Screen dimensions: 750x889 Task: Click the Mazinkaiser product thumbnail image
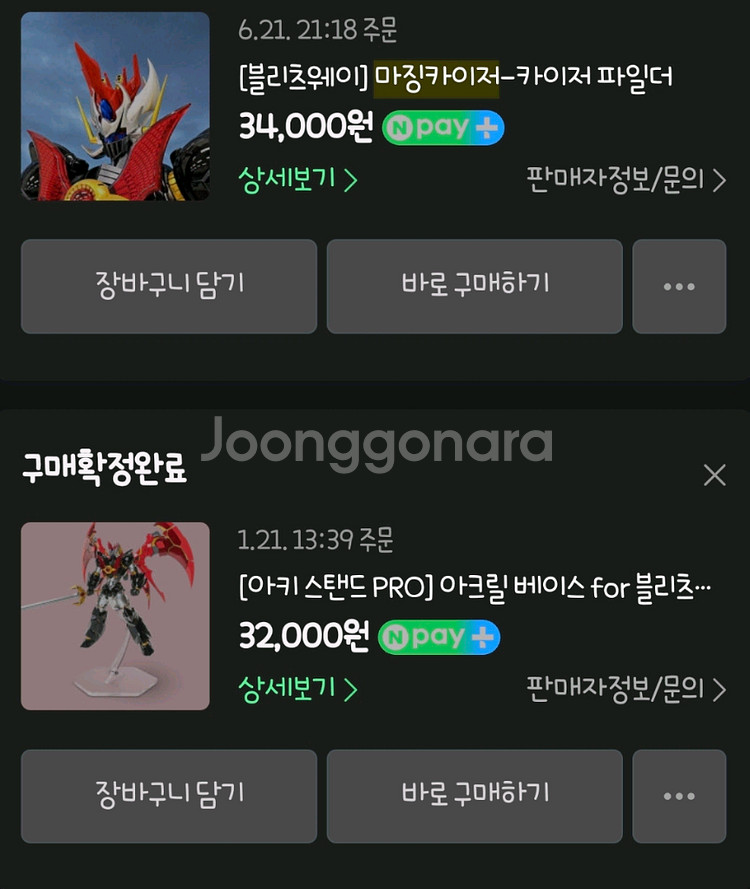(x=113, y=104)
